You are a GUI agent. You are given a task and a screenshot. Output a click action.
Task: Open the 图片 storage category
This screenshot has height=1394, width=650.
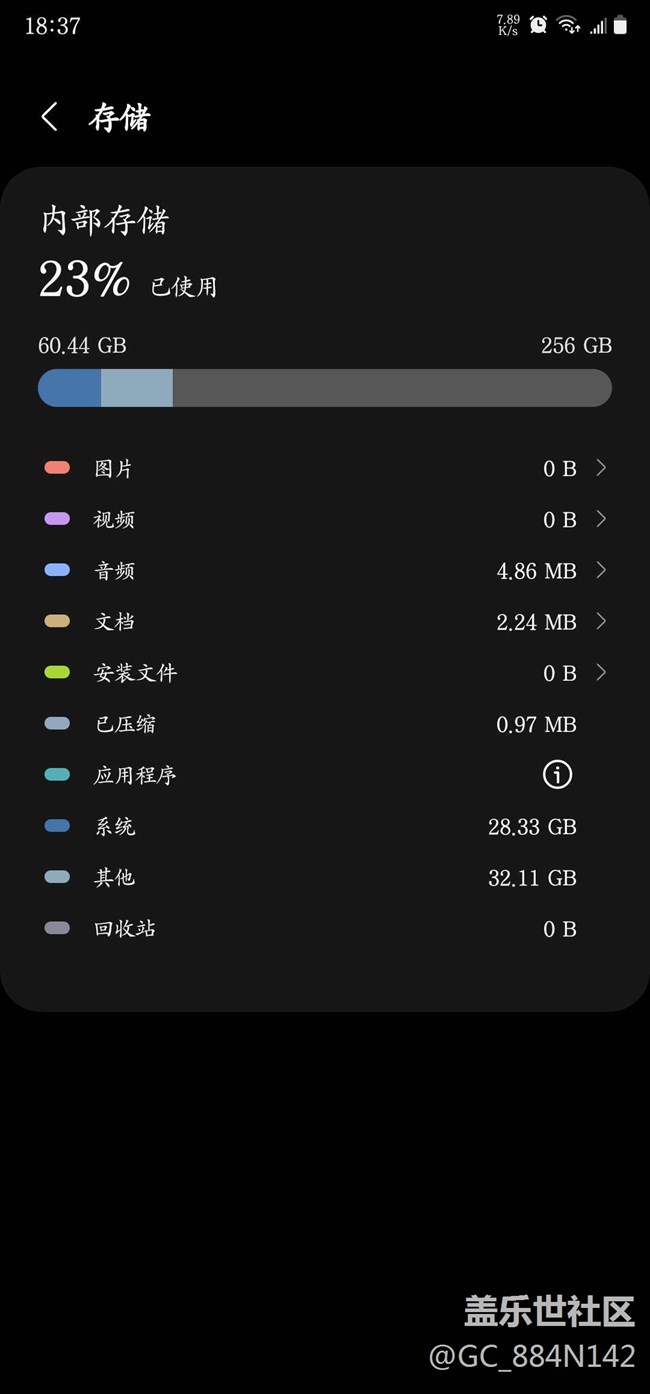pos(325,468)
